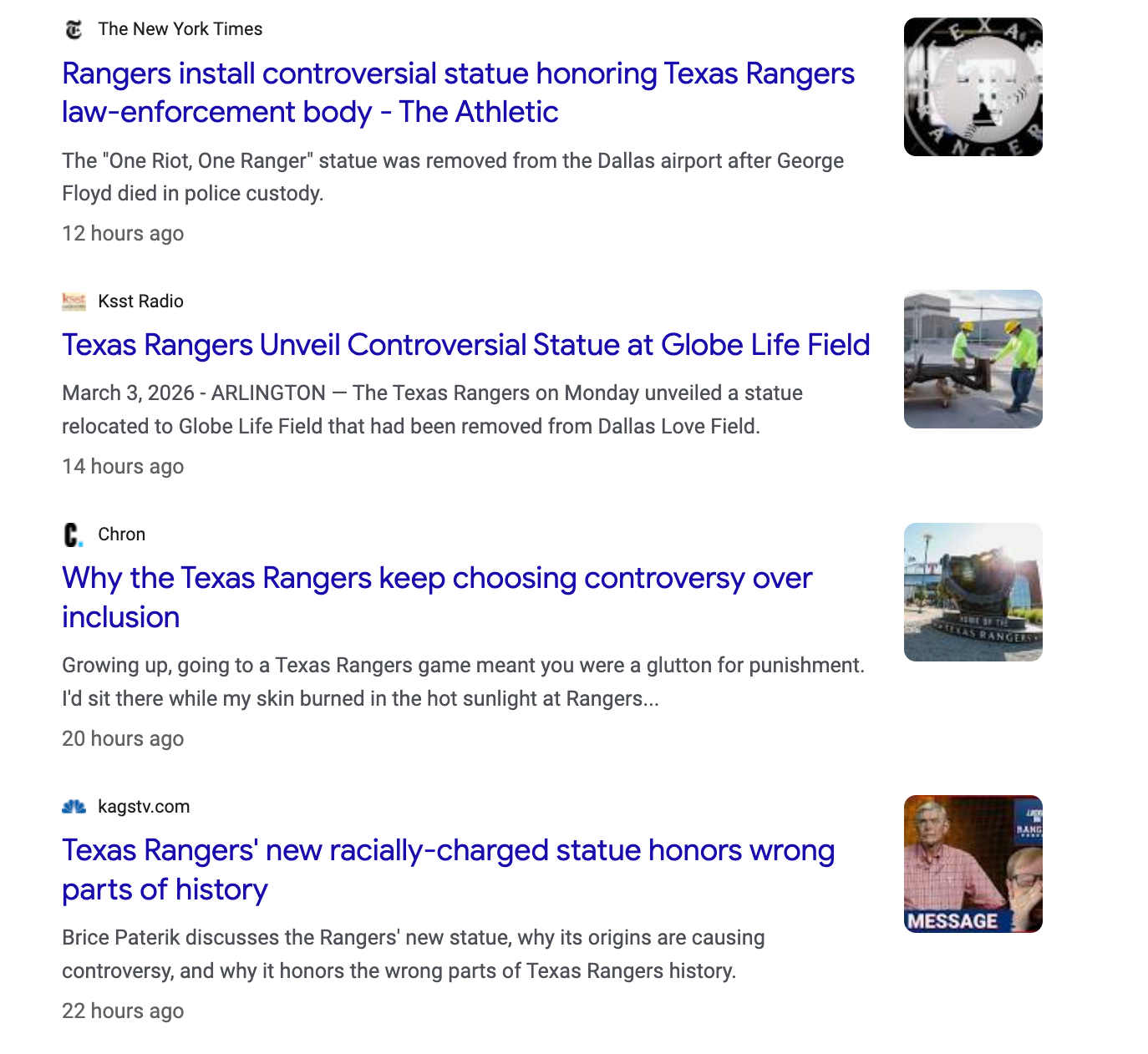Open the Chron article's statue thumbnail
1148x1054 pixels.
pyautogui.click(x=973, y=592)
